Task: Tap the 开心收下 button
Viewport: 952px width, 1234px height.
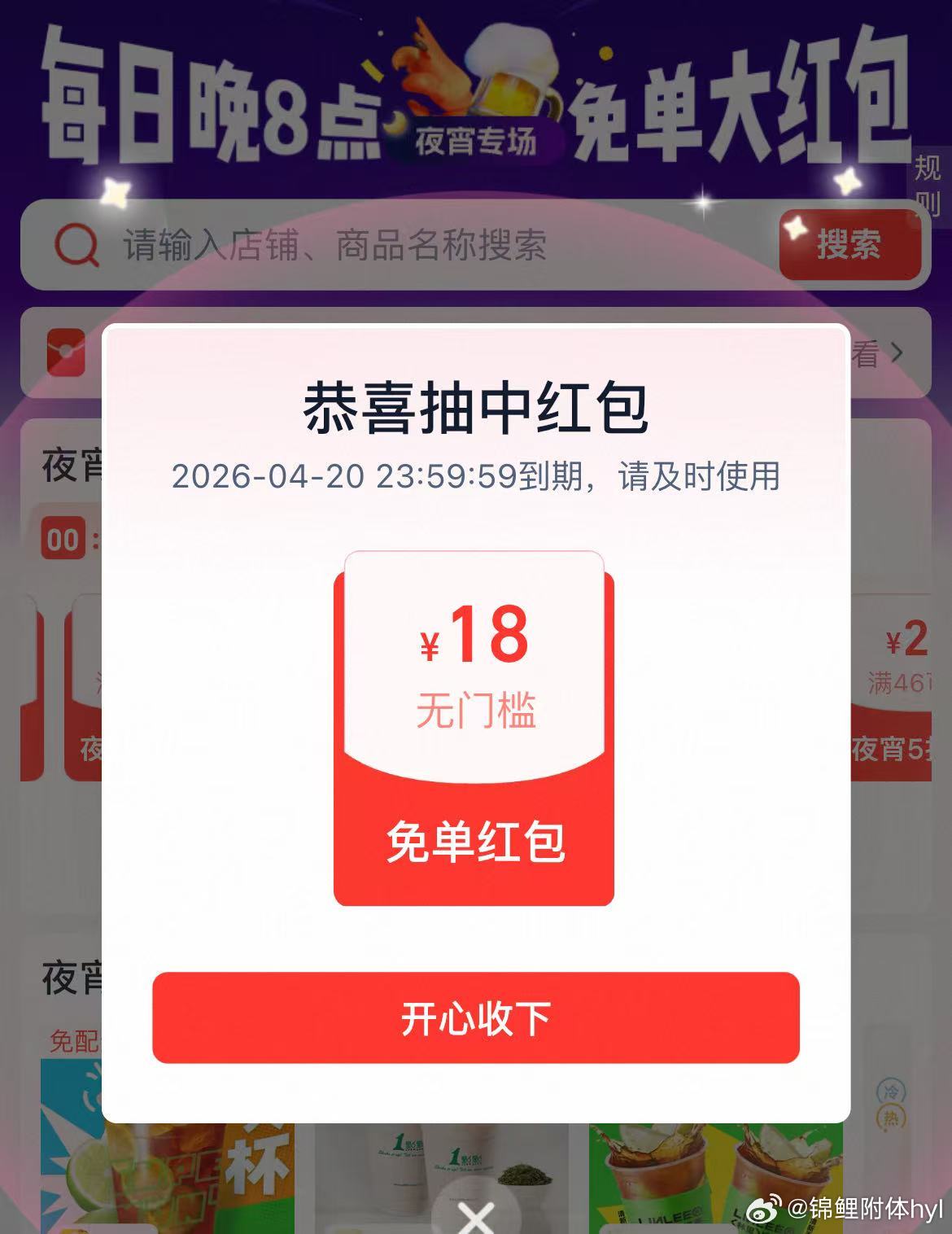Action: [x=475, y=1017]
